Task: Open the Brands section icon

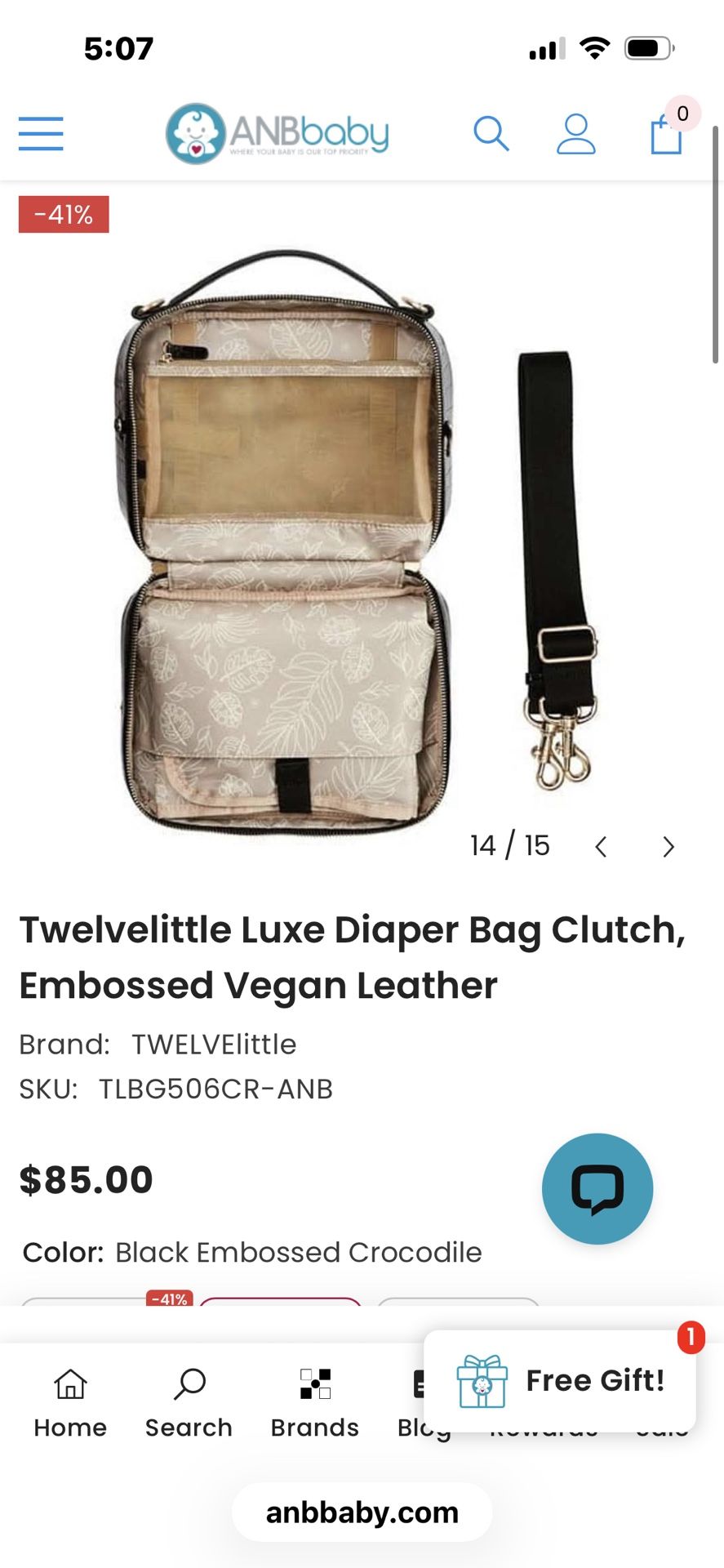Action: 314,1401
